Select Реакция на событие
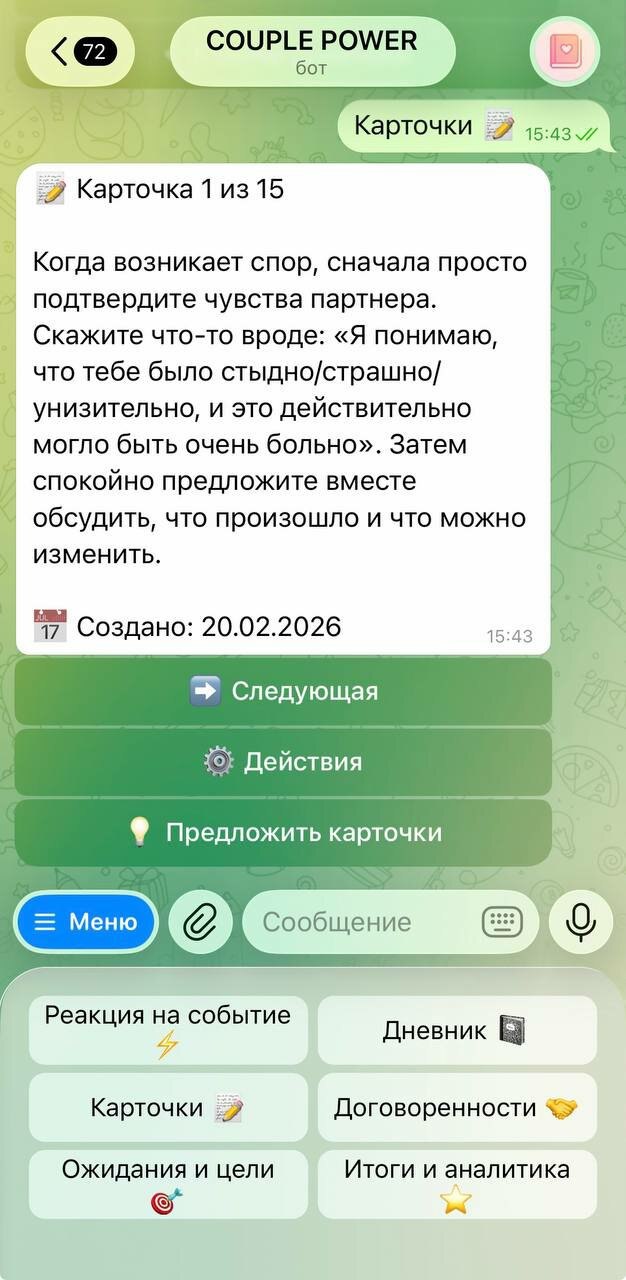The image size is (626, 1280). coord(168,1030)
